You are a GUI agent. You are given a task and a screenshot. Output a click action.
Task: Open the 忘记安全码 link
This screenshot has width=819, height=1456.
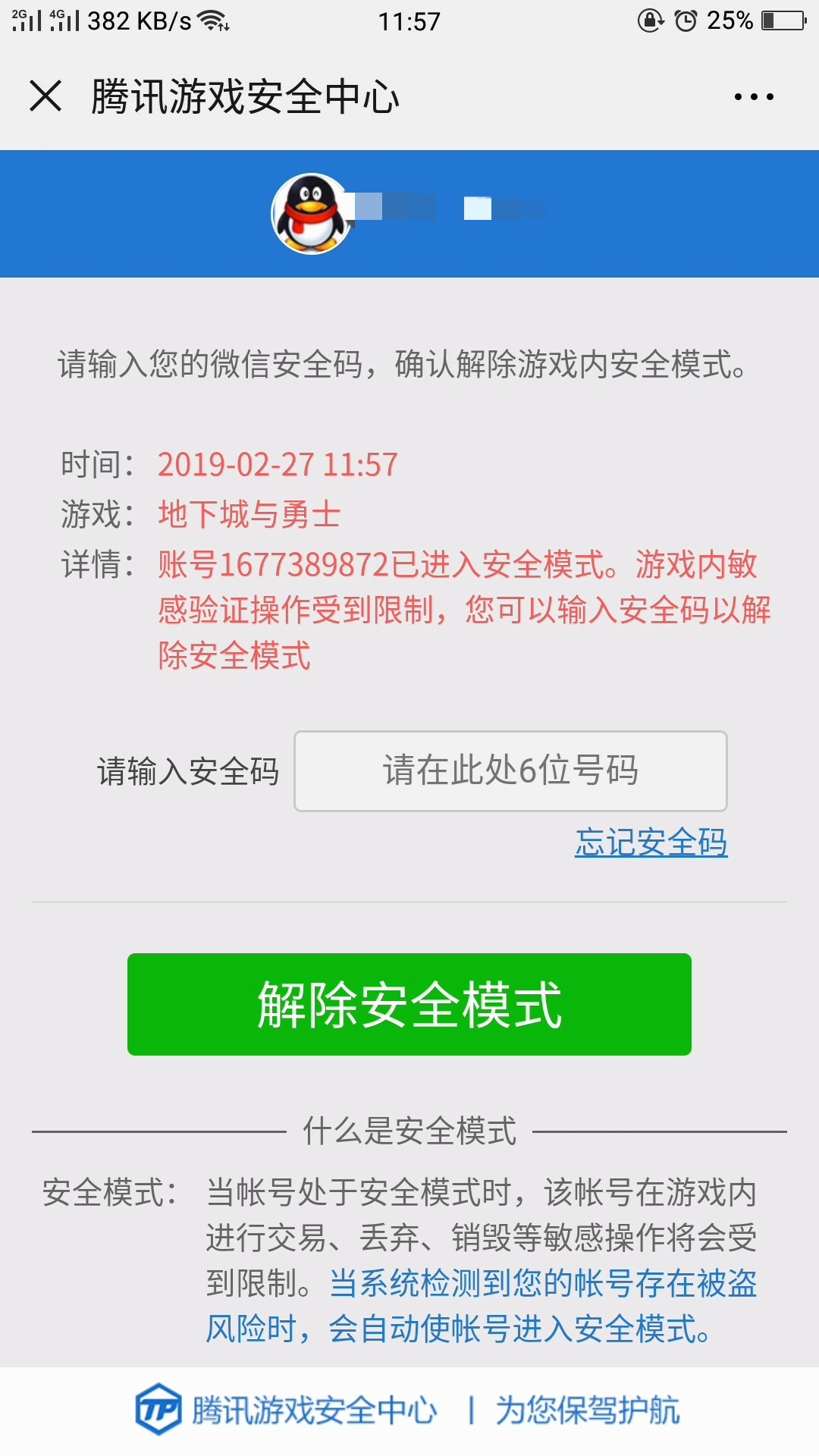651,843
